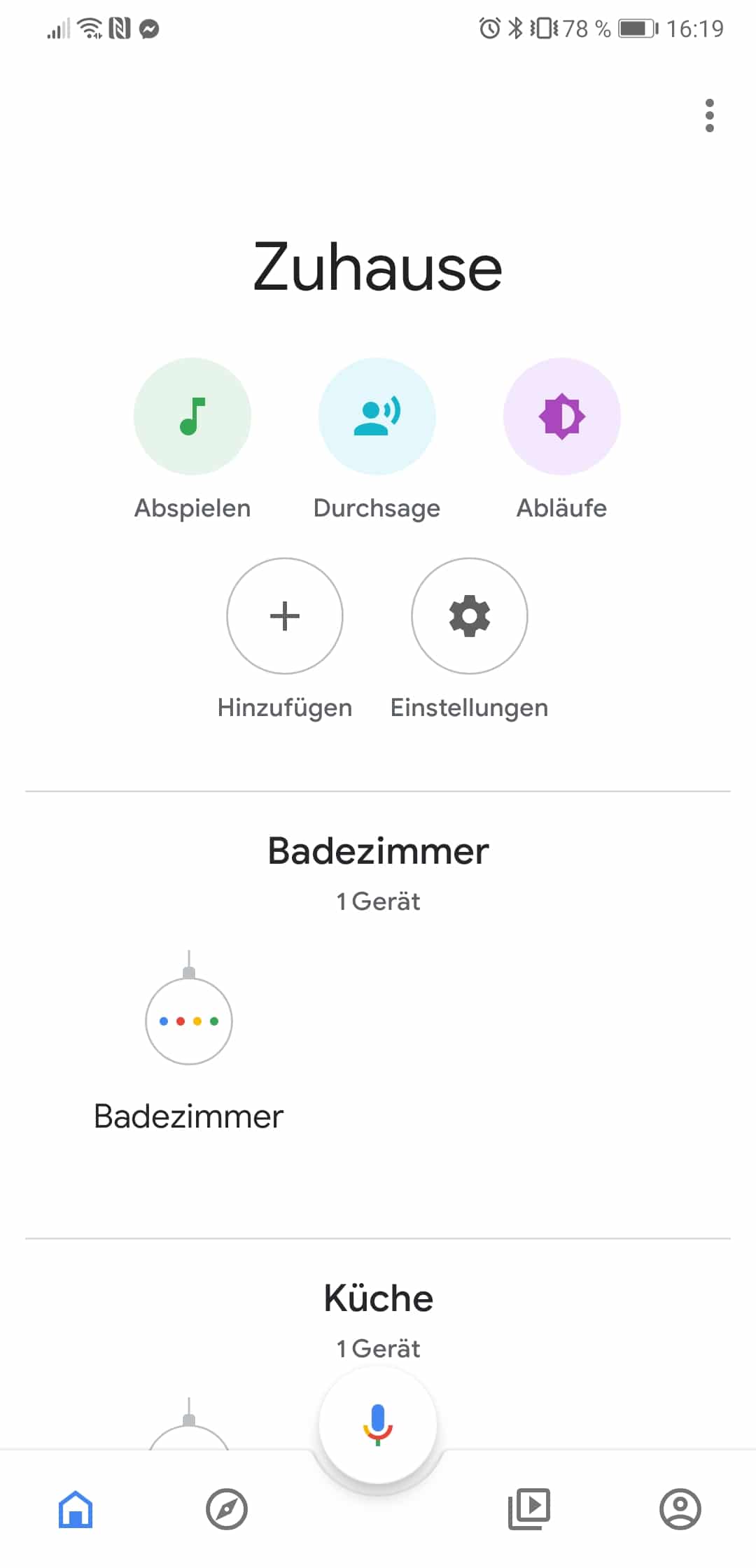756x1568 pixels.
Task: Switch to the Media tab
Action: (529, 1509)
